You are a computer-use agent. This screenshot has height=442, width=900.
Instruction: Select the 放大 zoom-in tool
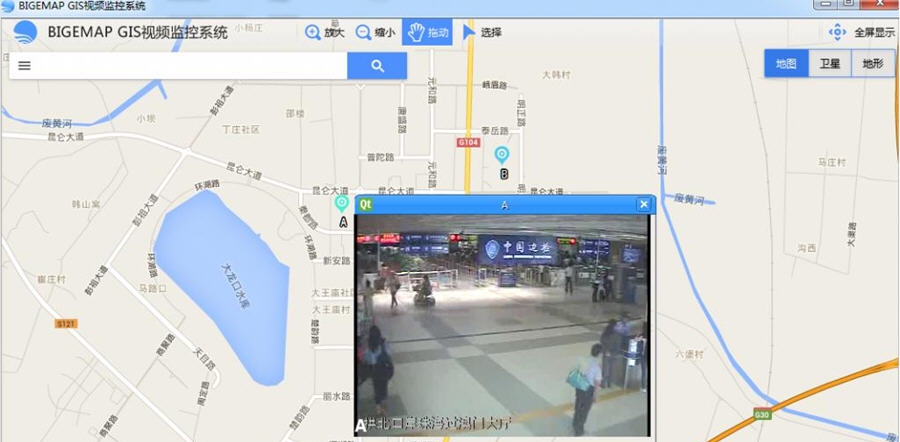tap(325, 32)
